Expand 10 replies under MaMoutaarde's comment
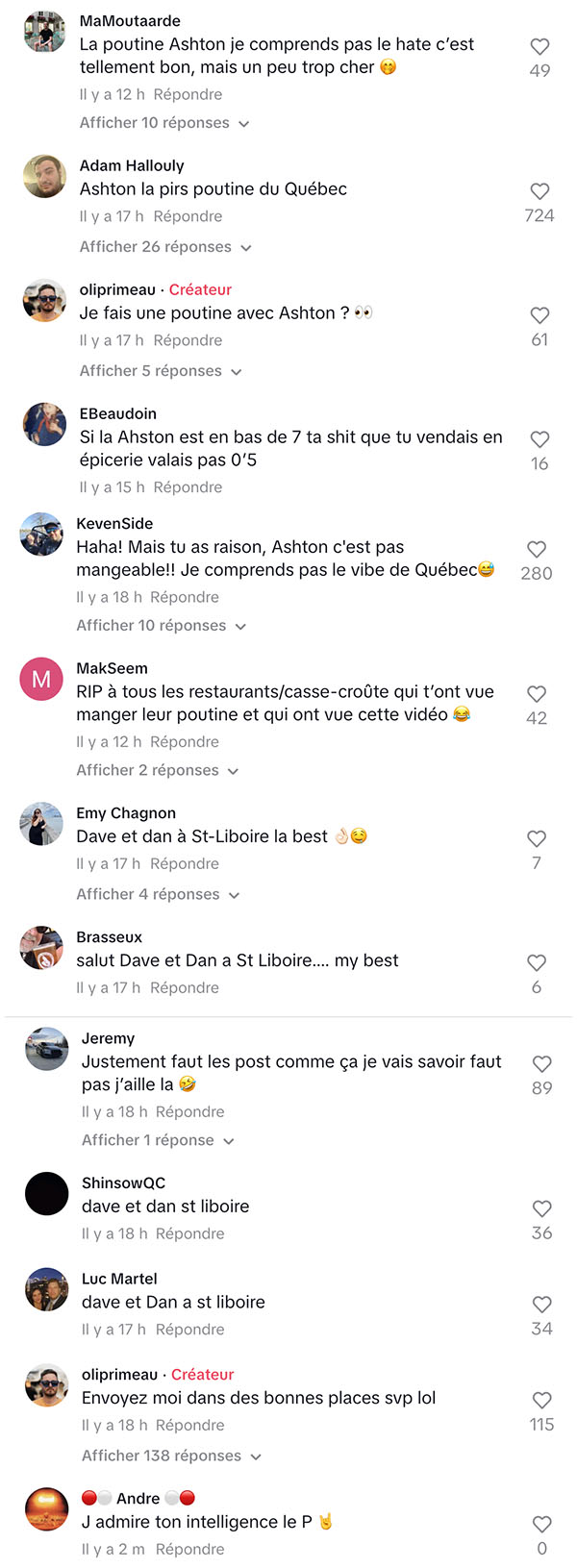577x1568 pixels. 164,123
